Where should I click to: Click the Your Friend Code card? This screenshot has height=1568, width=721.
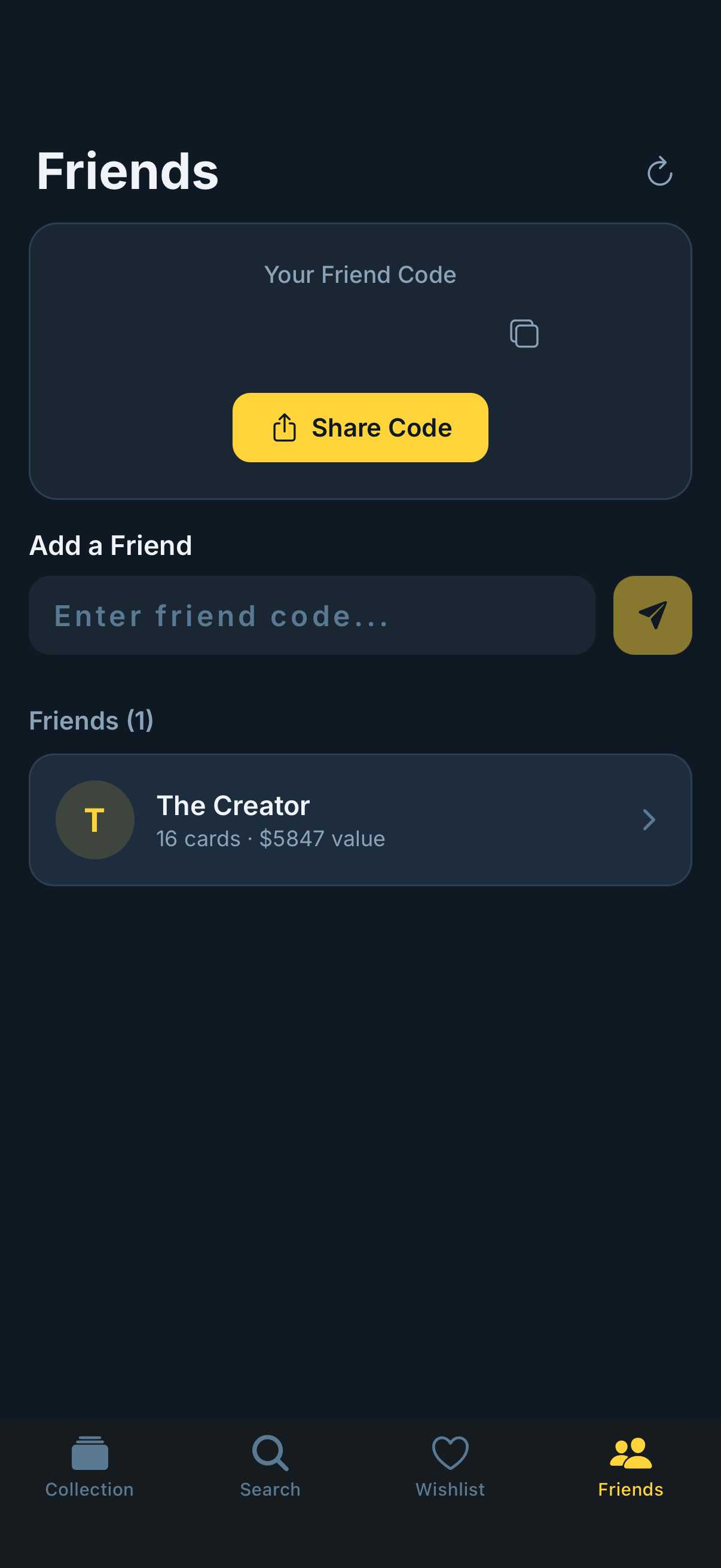pos(360,361)
